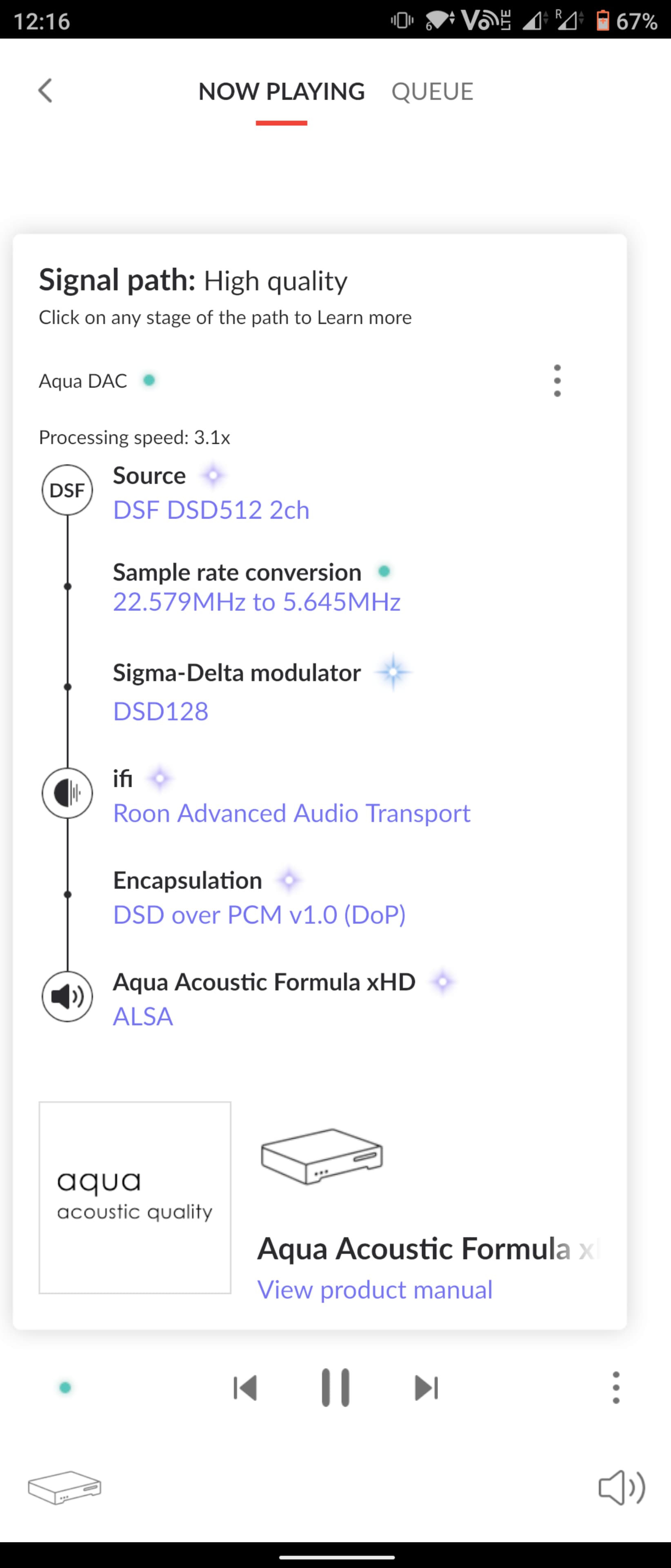Click the DSF source format icon

[x=67, y=490]
